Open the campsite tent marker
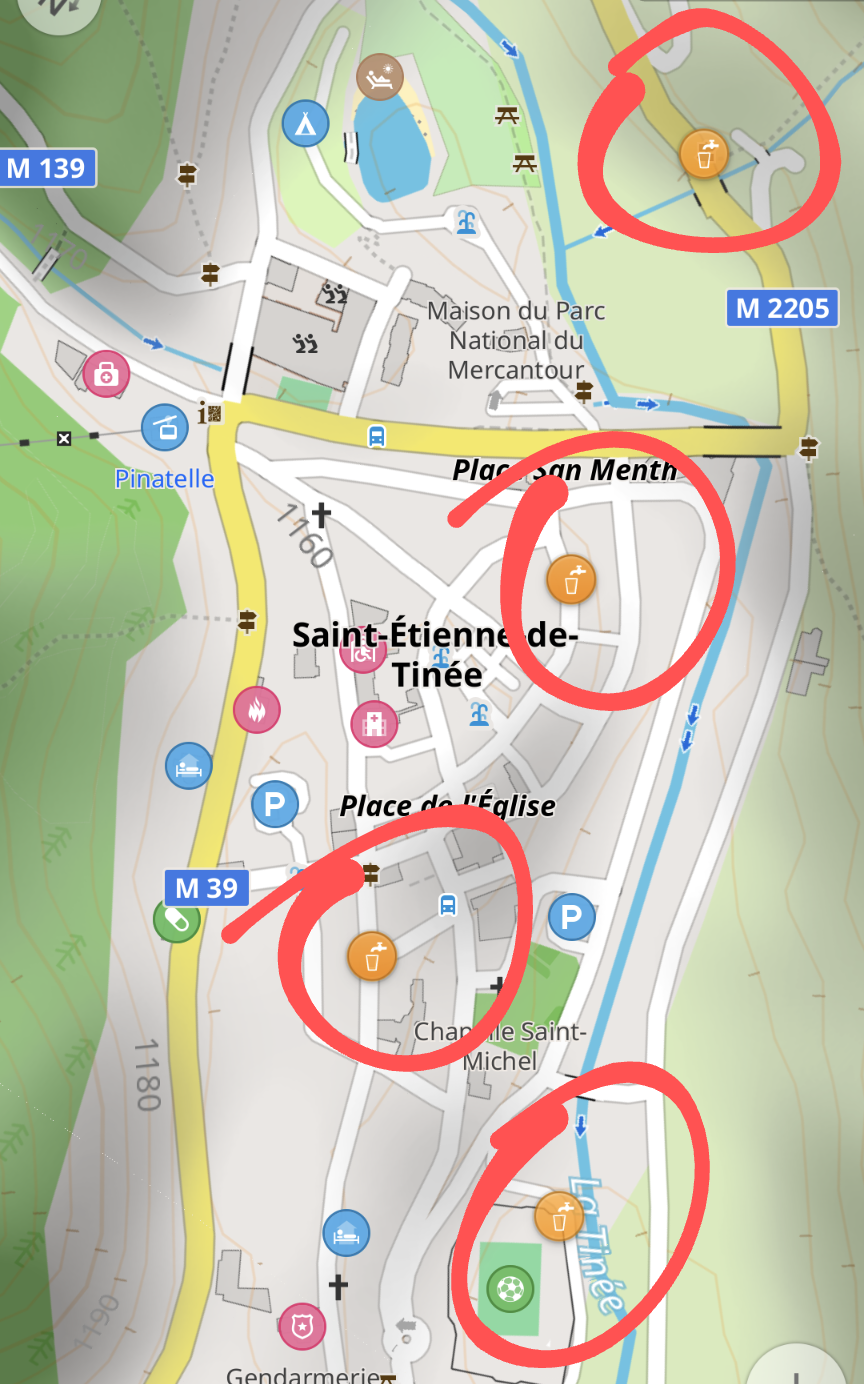This screenshot has width=864, height=1384. tap(305, 124)
